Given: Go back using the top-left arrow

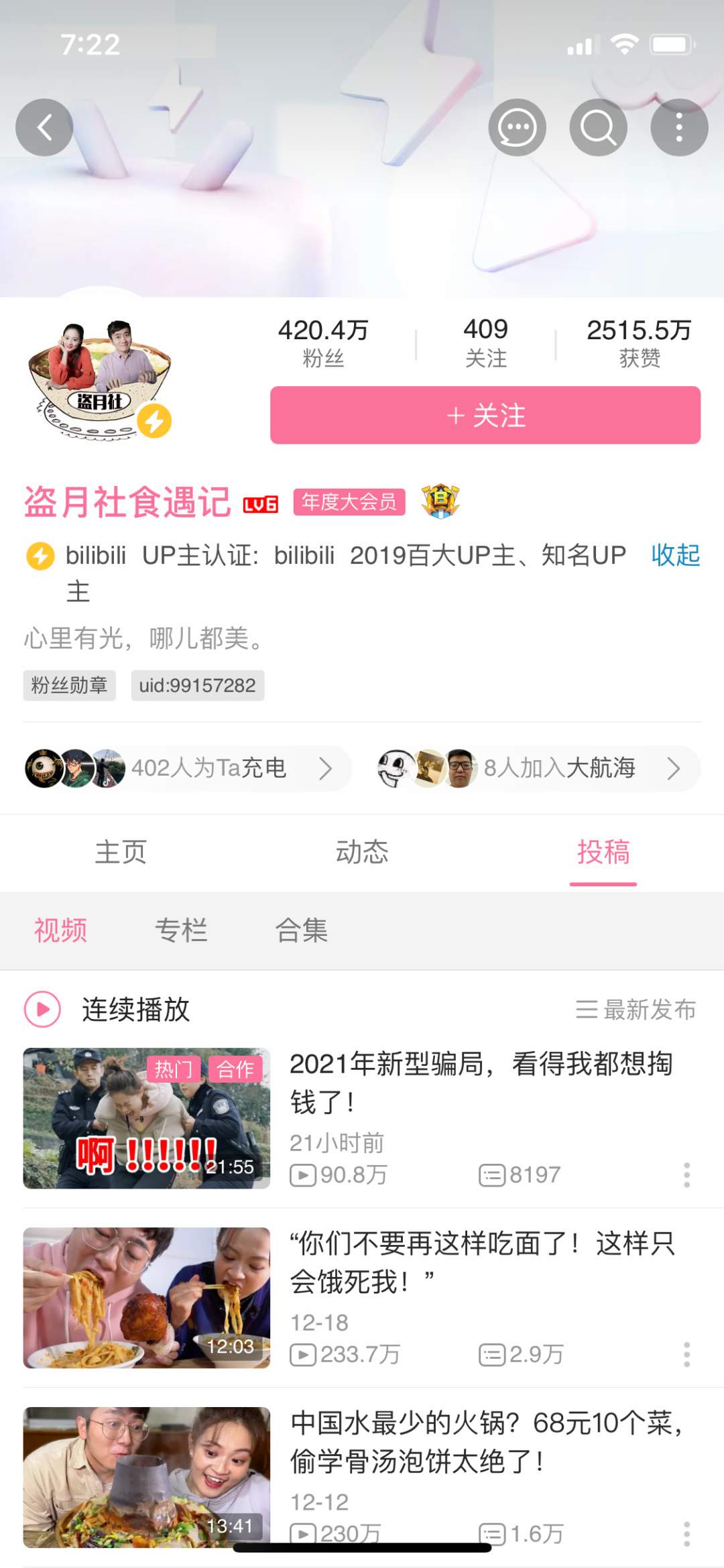Looking at the screenshot, I should [44, 127].
